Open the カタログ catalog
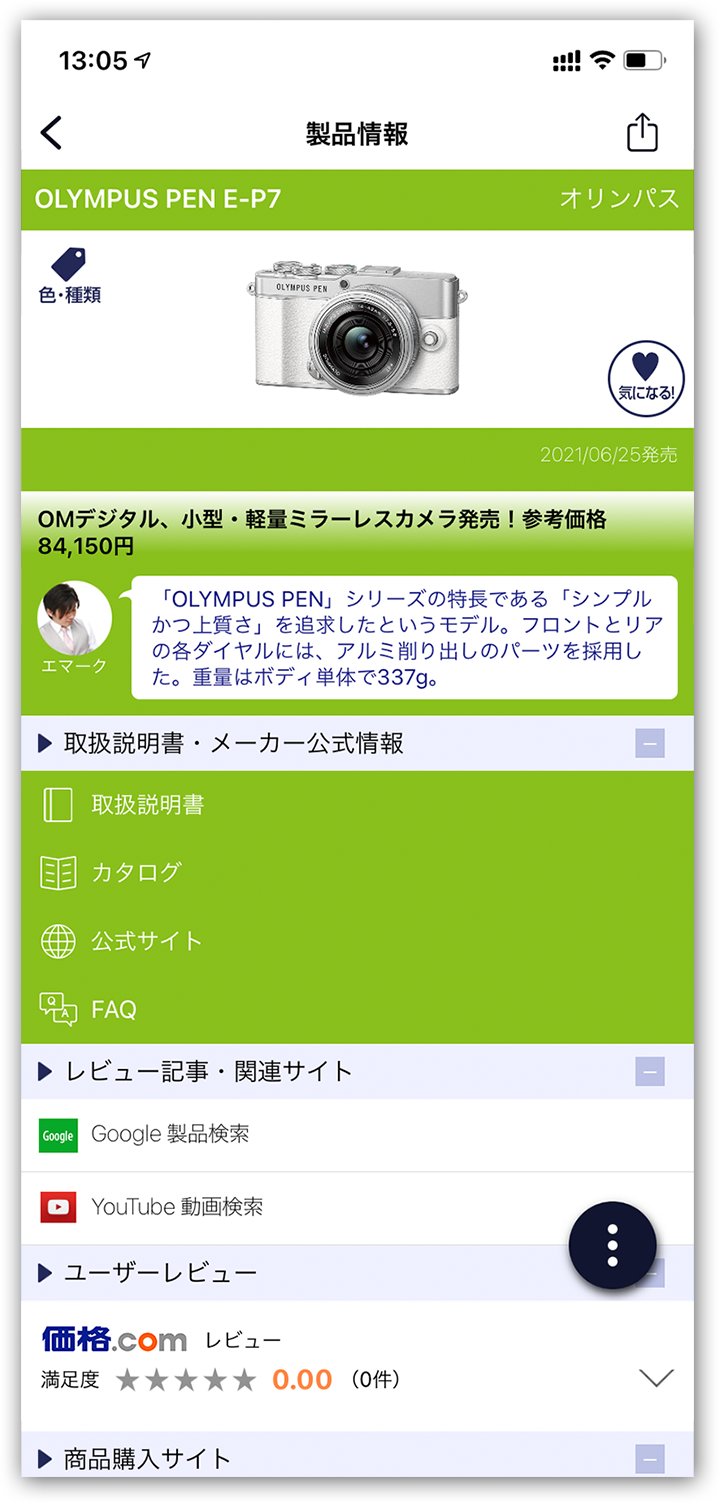The image size is (719, 1503). pyautogui.click(x=135, y=872)
